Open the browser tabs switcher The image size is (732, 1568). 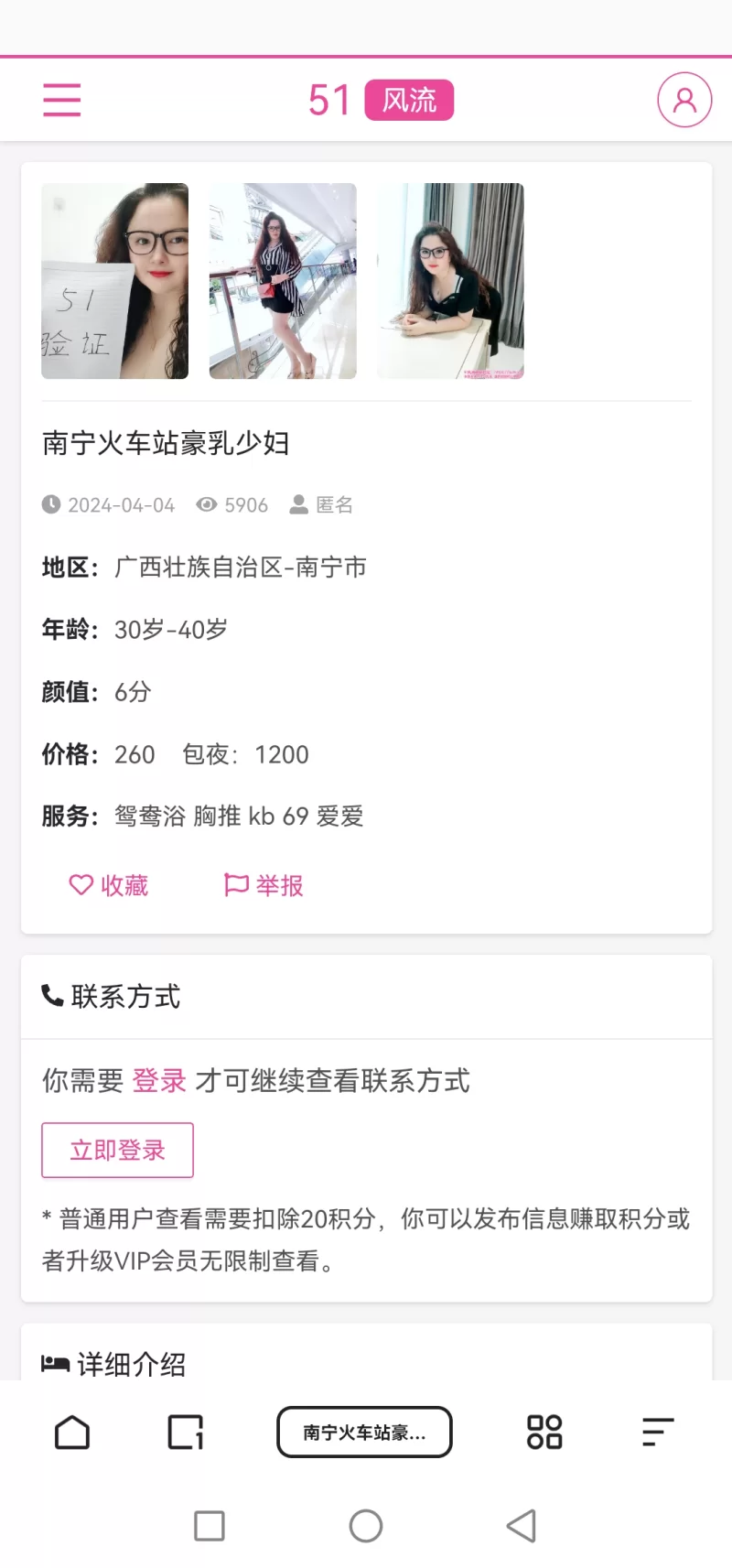coord(186,1433)
